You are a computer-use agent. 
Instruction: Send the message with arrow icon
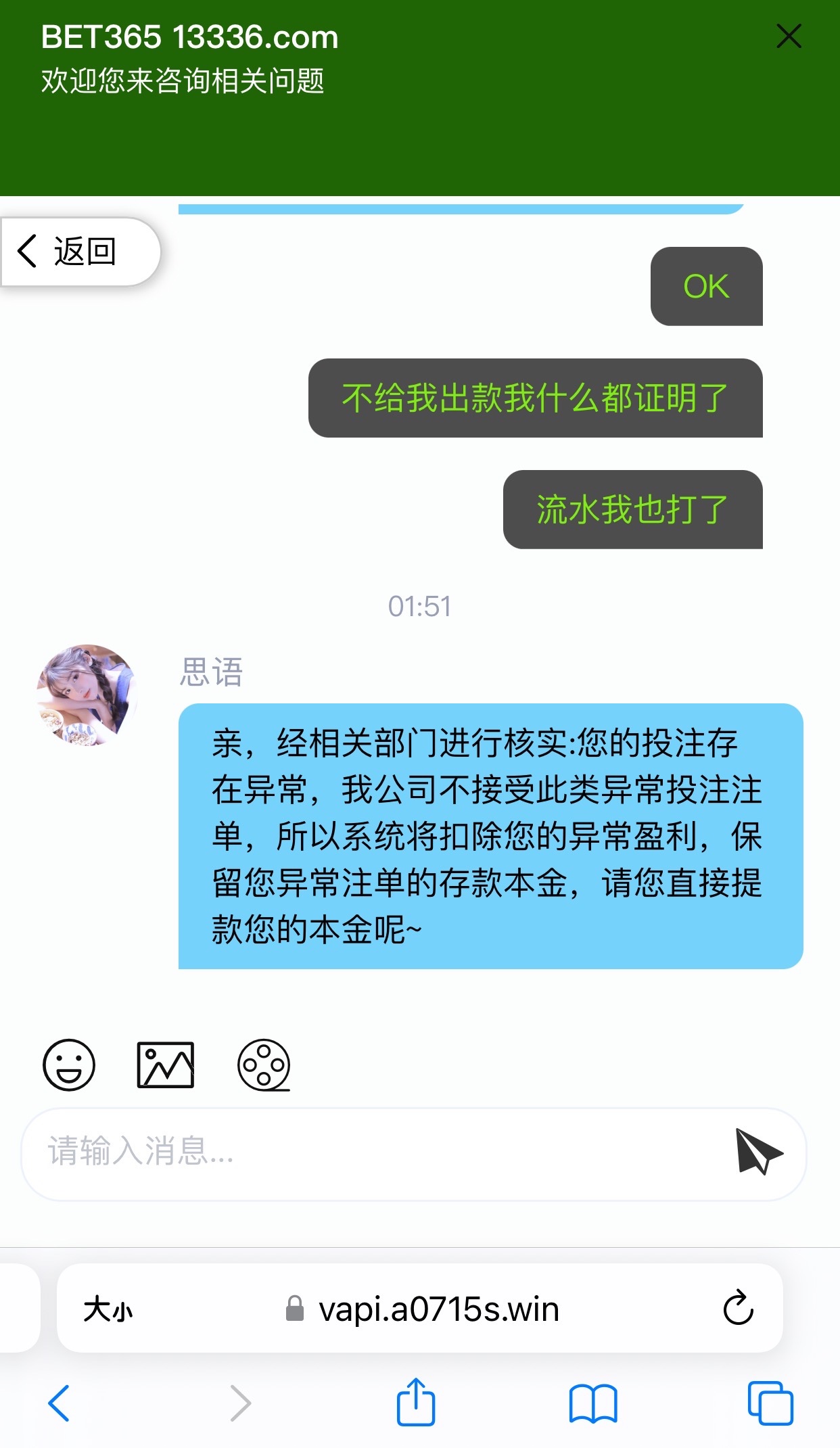click(758, 1152)
